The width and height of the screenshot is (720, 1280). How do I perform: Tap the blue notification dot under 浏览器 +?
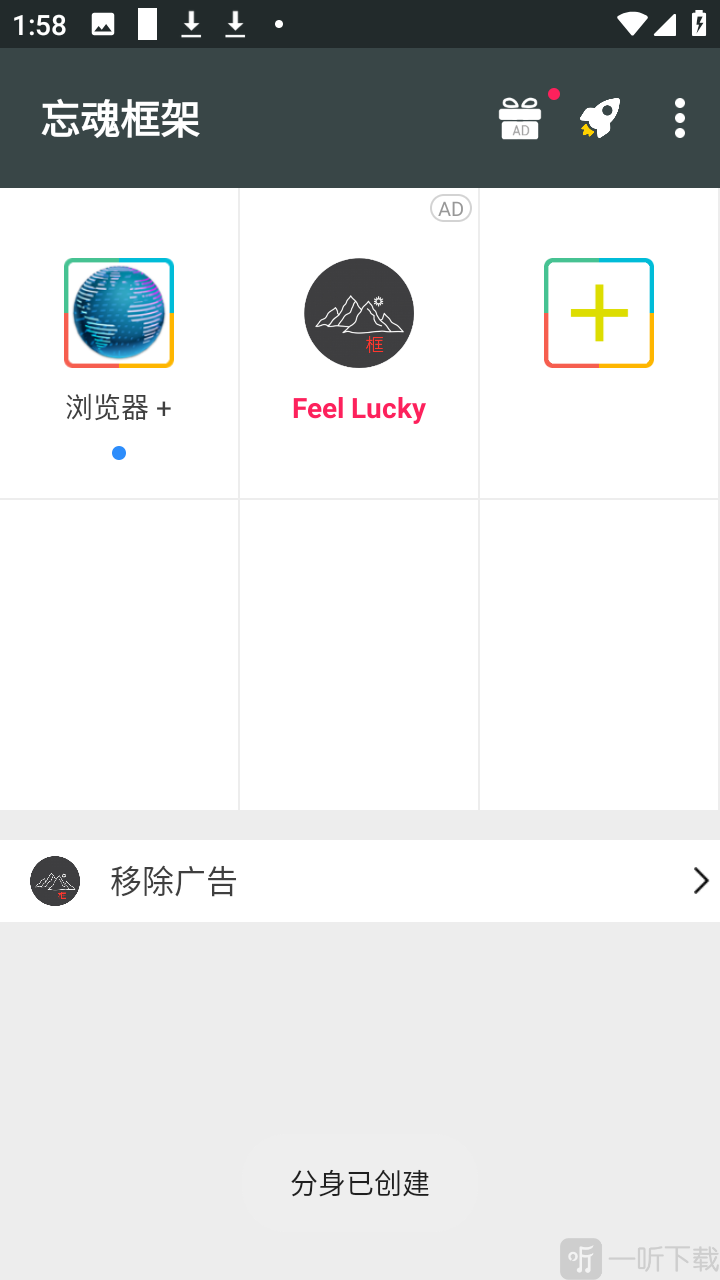pyautogui.click(x=119, y=452)
